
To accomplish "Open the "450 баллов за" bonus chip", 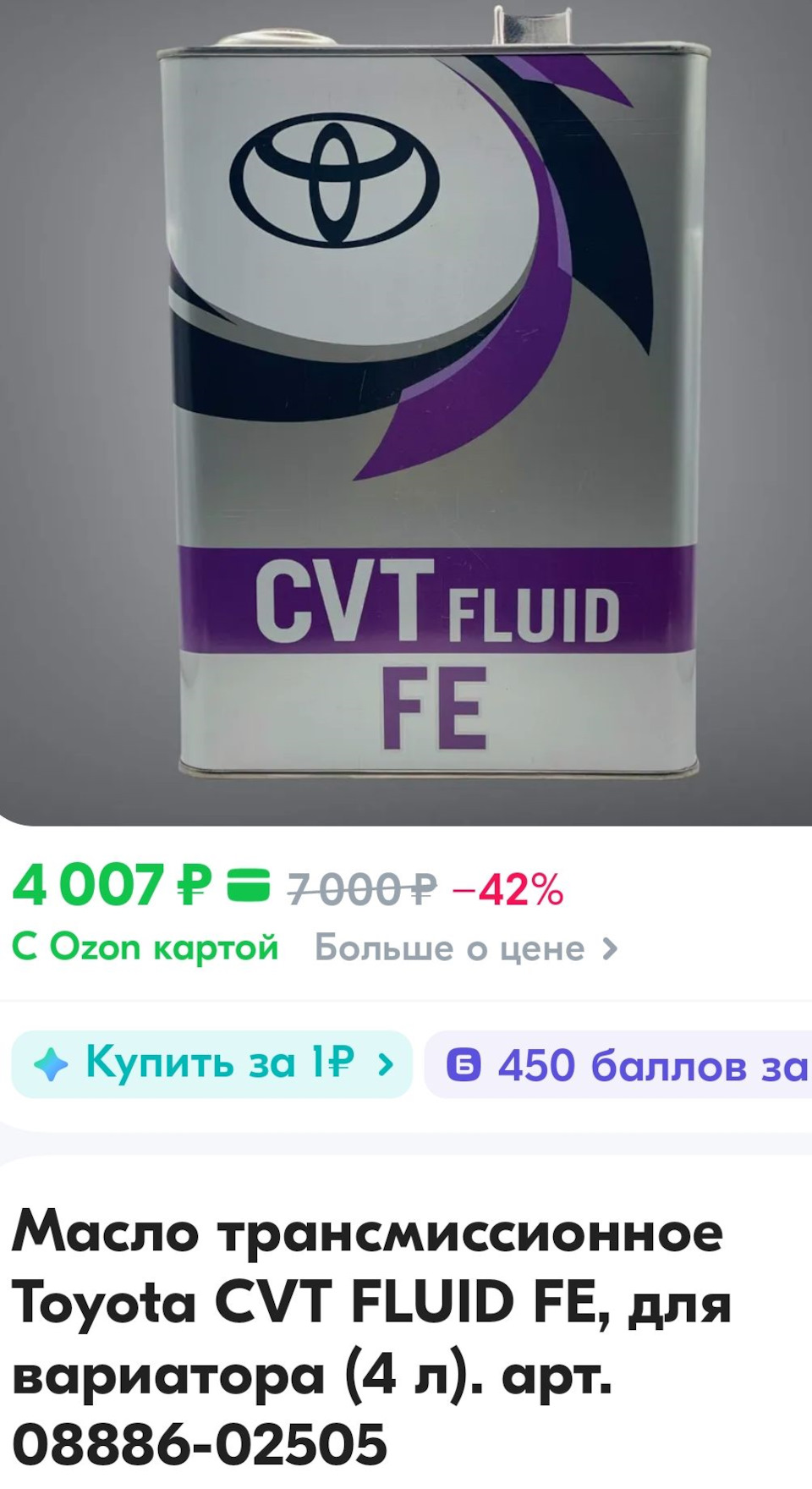I will 626,1065.
